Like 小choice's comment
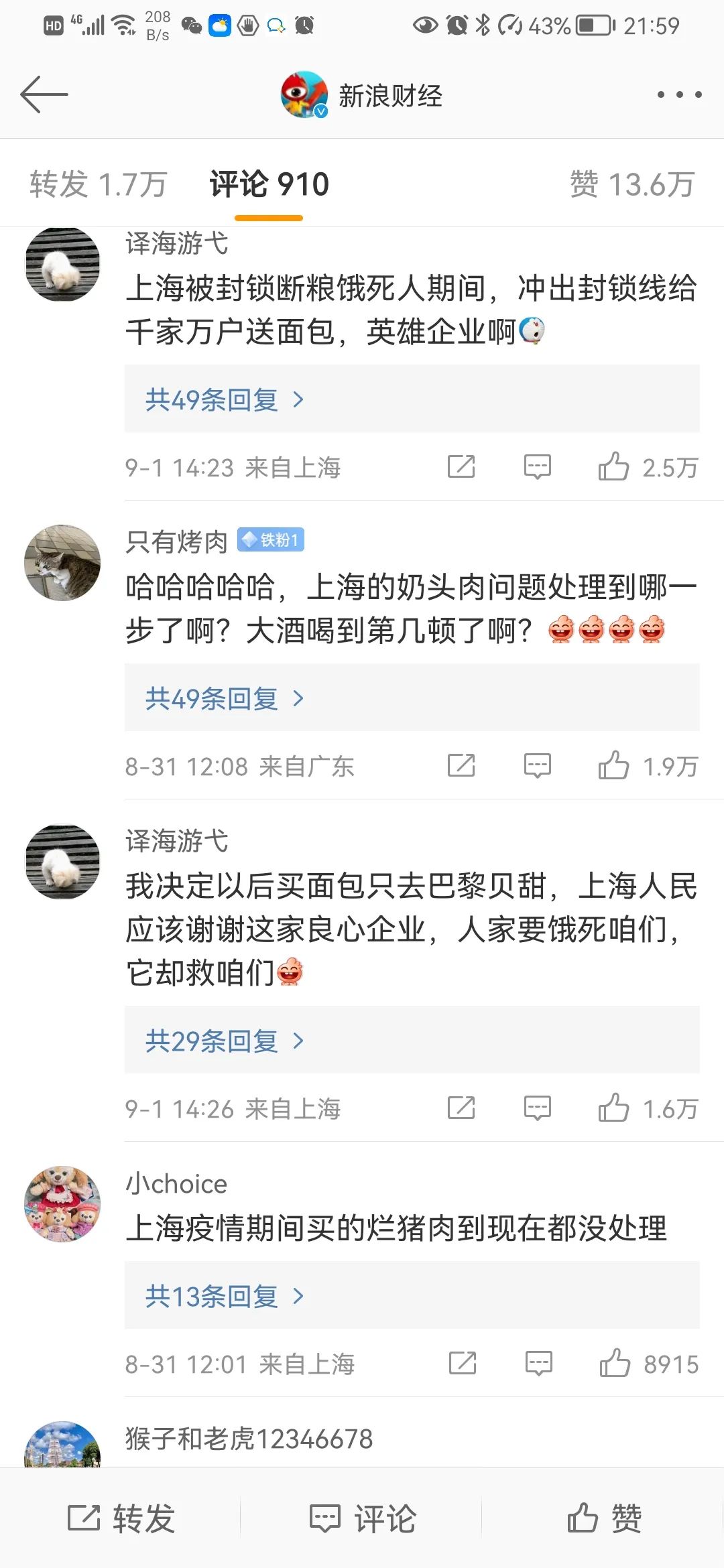Image resolution: width=724 pixels, height=1568 pixels. click(x=615, y=1364)
